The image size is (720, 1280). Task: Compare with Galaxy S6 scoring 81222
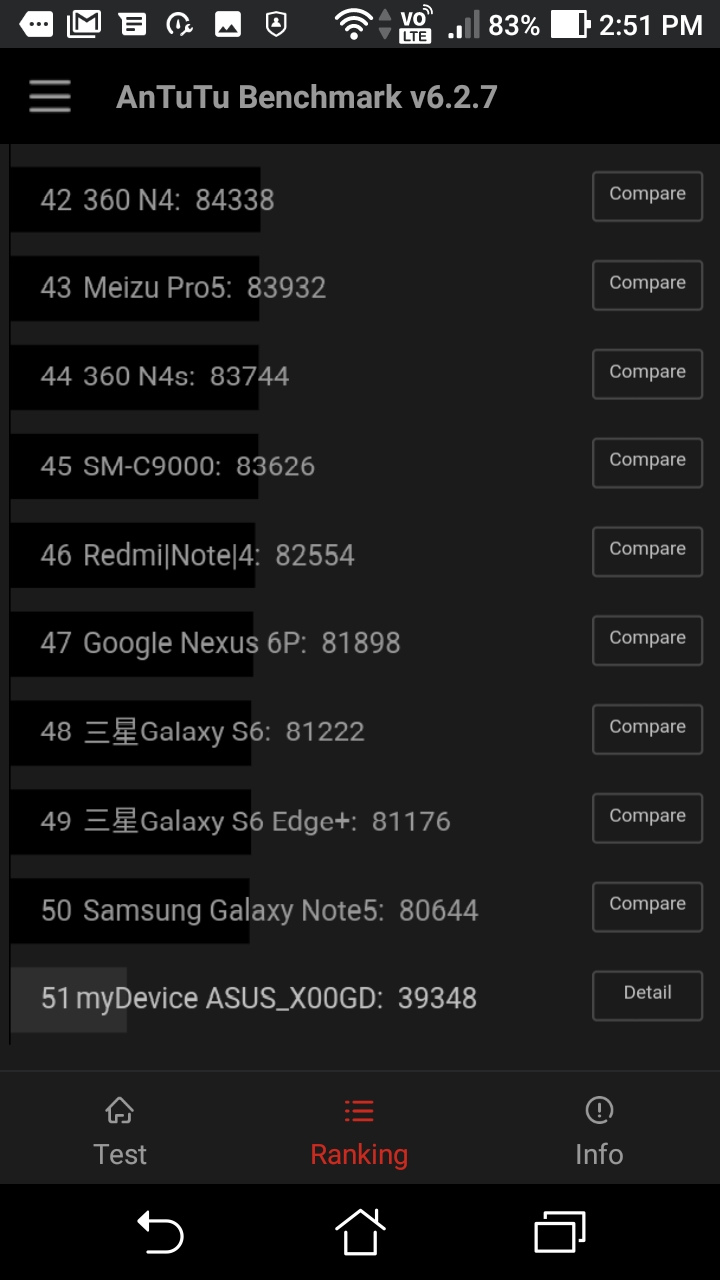tap(647, 728)
